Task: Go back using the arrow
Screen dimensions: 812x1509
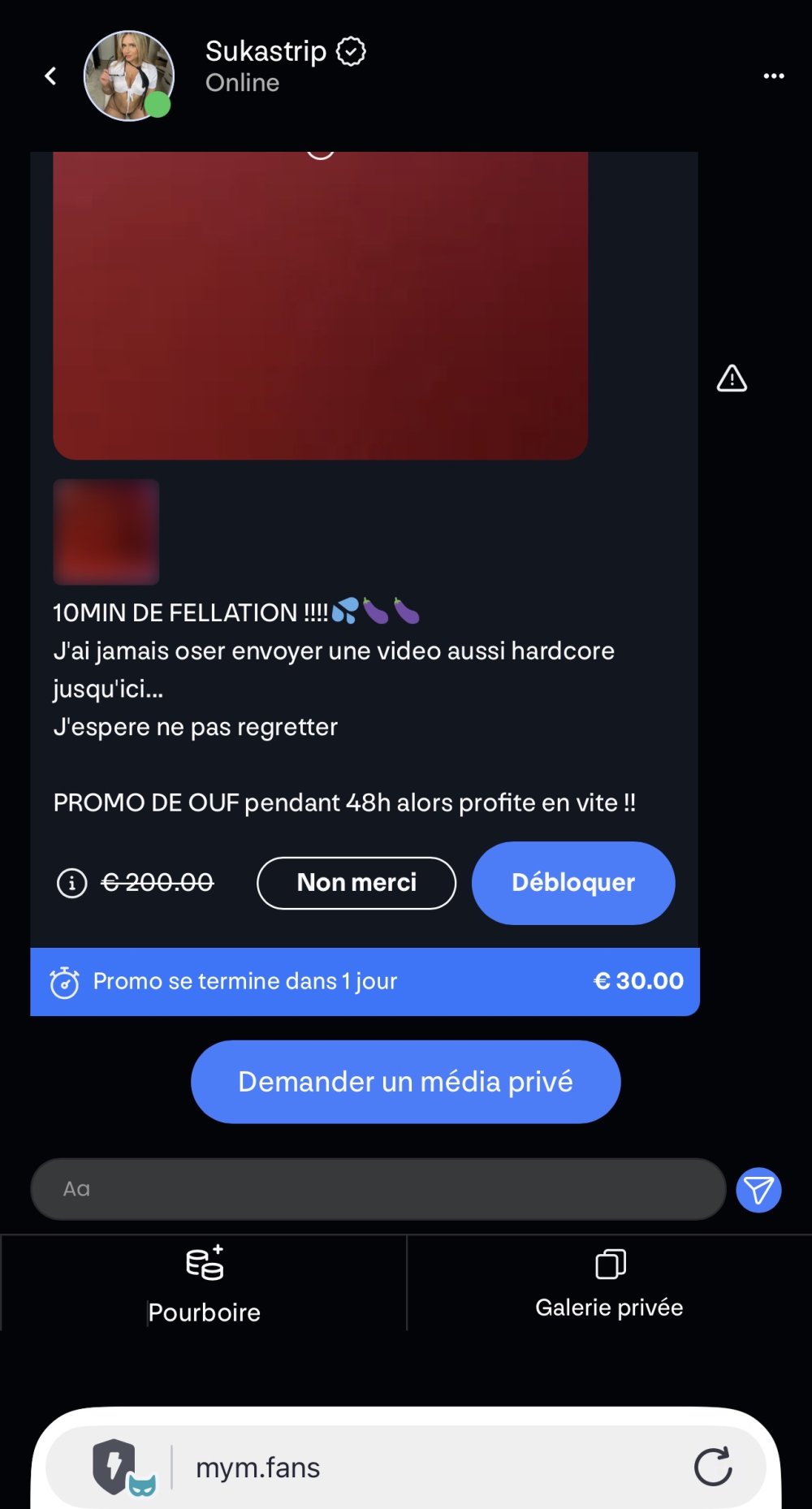Action: pos(50,76)
